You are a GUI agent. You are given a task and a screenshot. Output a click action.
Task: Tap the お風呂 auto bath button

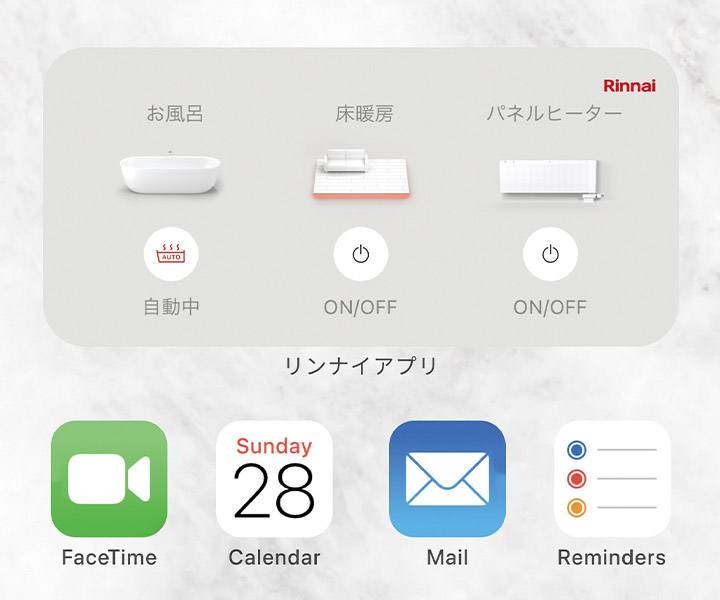171,254
